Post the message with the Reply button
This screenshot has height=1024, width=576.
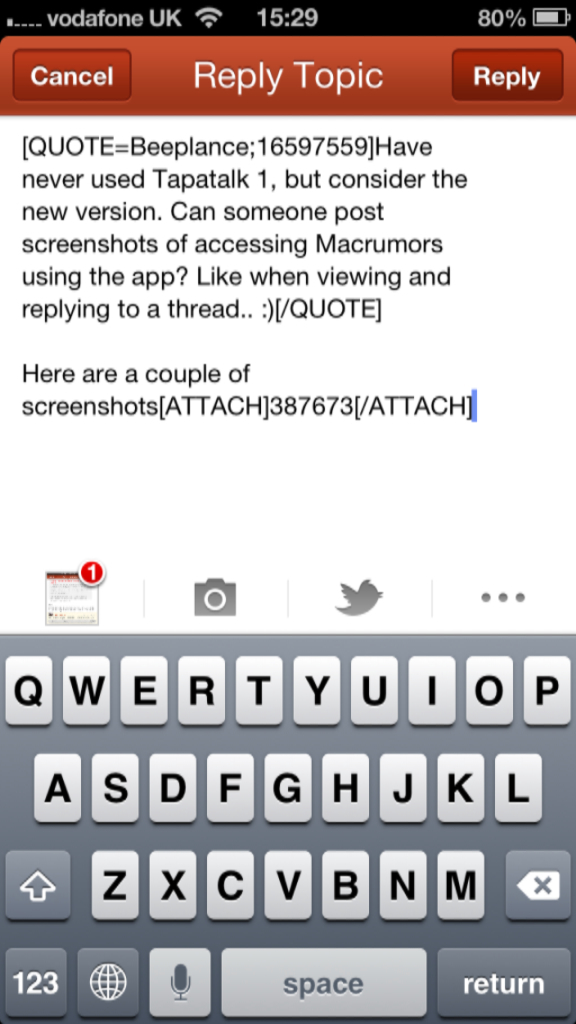pos(507,76)
